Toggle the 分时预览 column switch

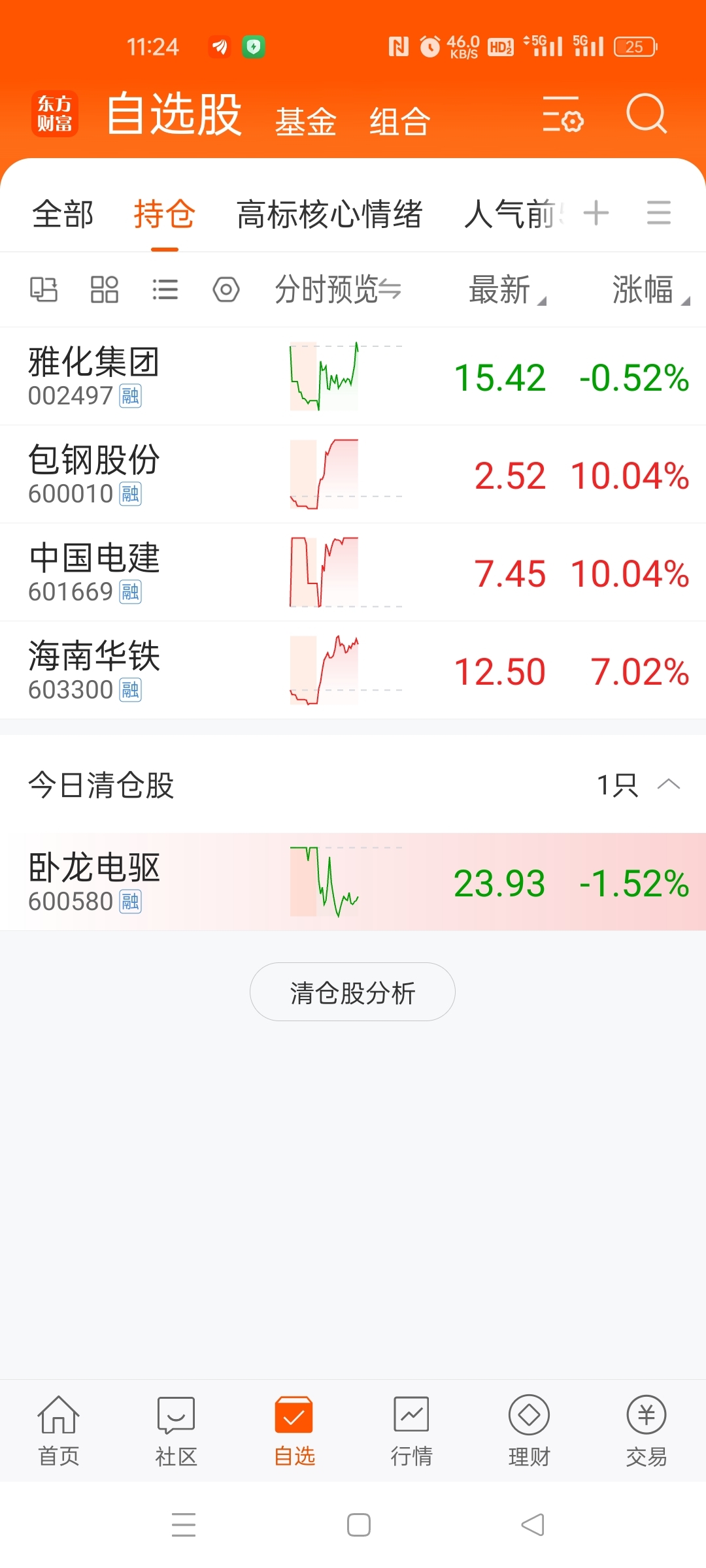[x=338, y=289]
